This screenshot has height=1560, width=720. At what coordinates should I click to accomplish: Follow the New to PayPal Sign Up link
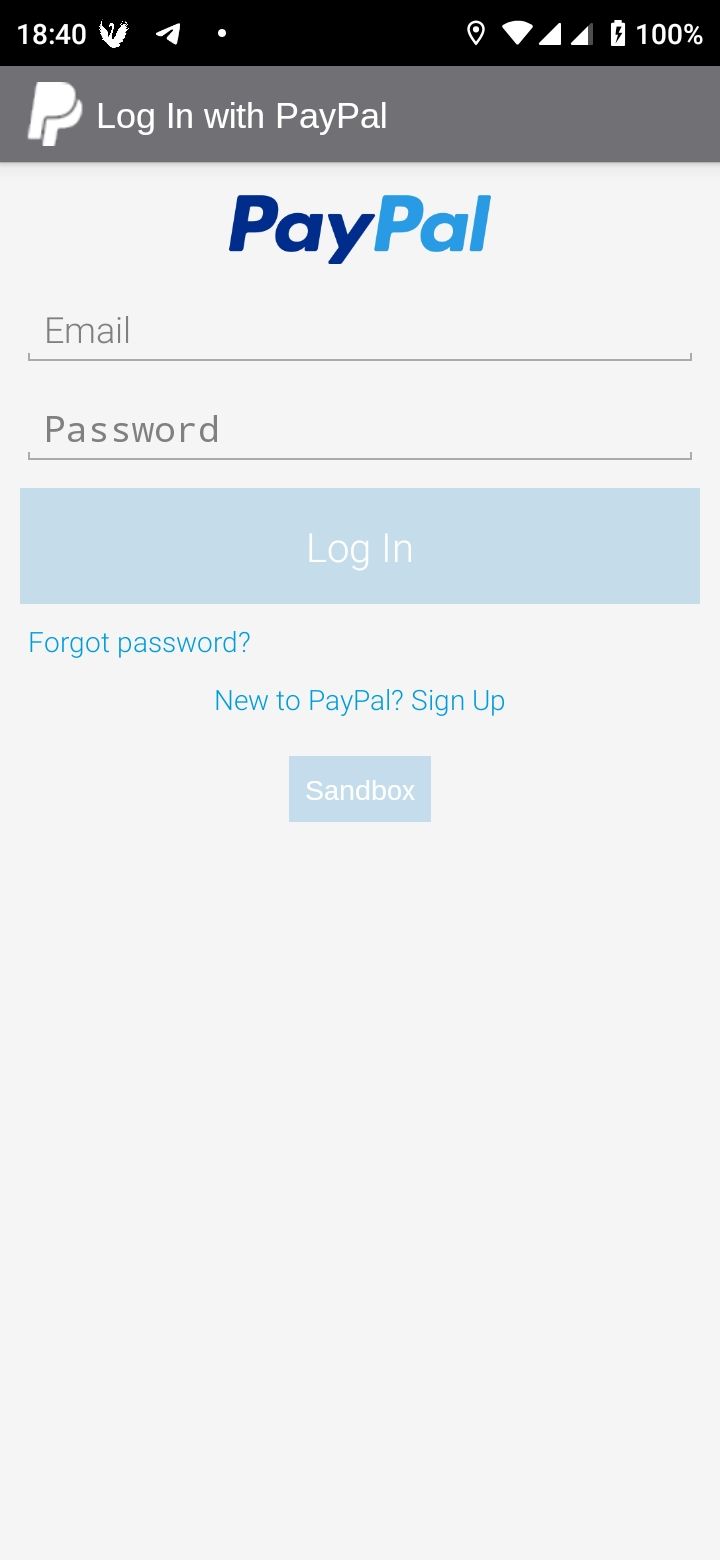360,700
